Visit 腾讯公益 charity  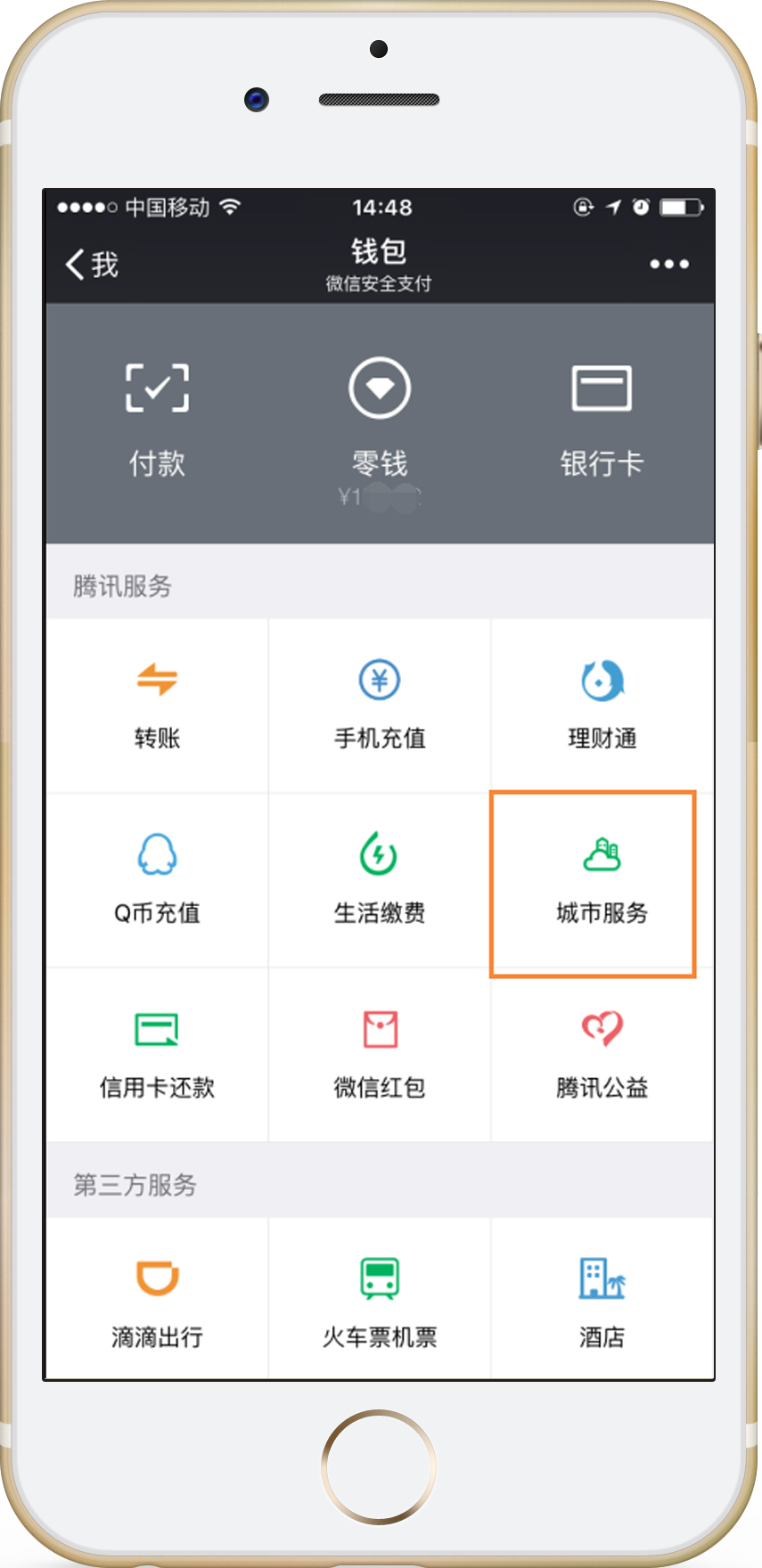click(602, 1054)
